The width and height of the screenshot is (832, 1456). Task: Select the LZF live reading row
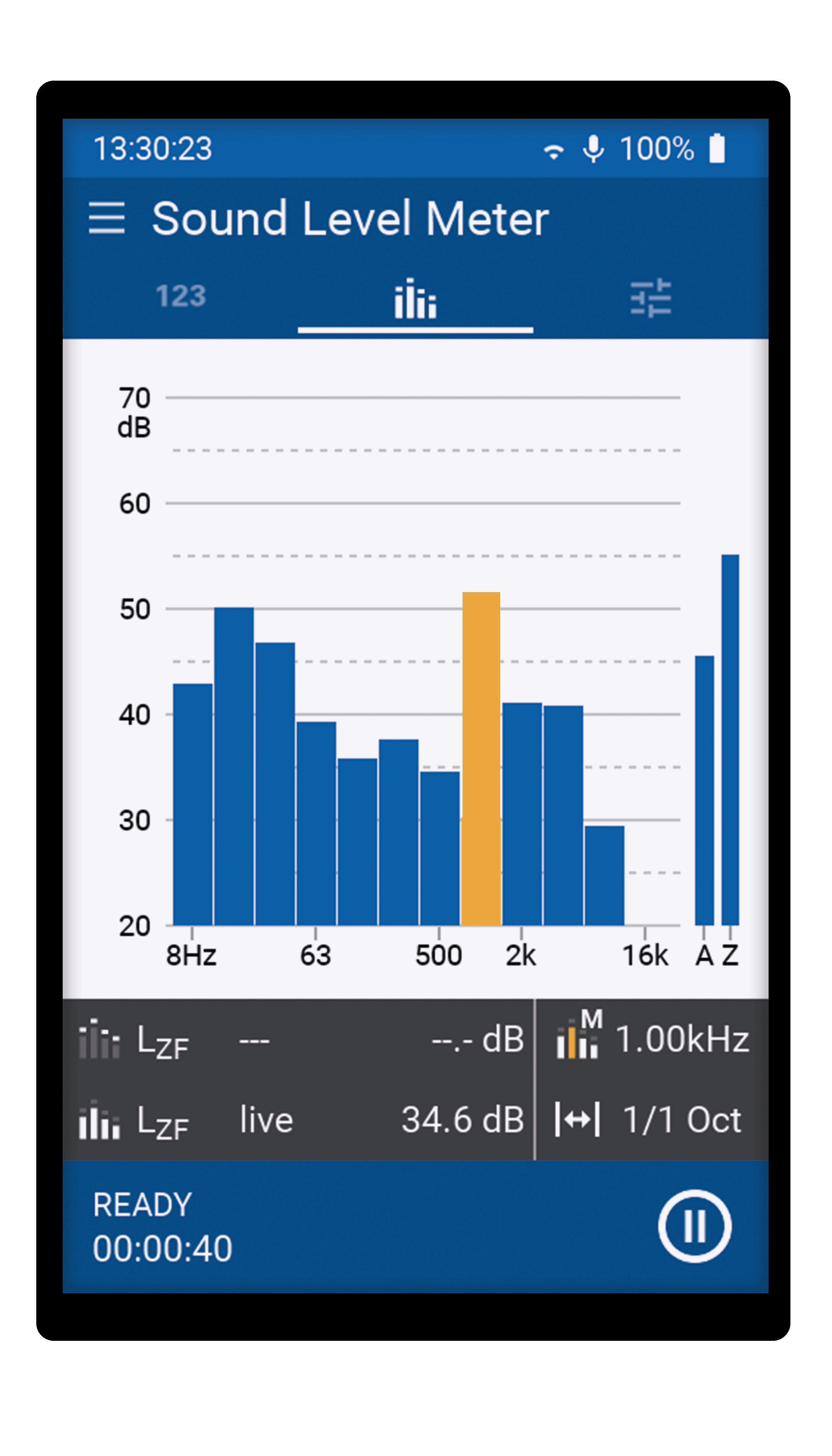[298, 1120]
